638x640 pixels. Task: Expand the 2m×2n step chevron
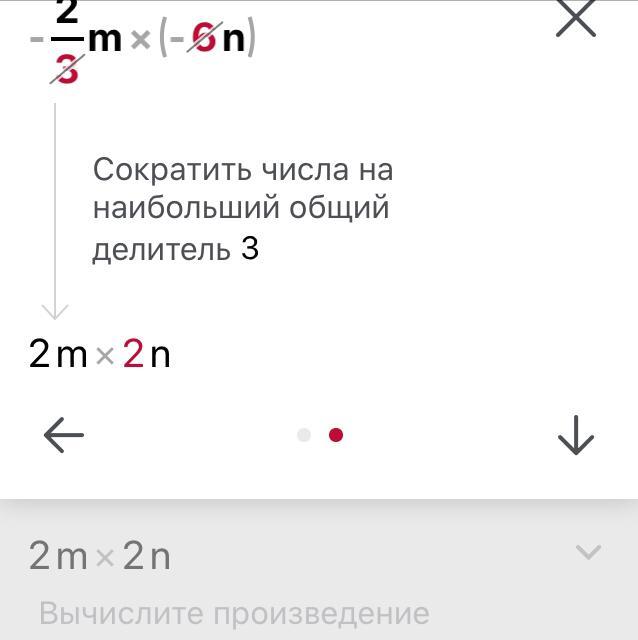[x=588, y=553]
